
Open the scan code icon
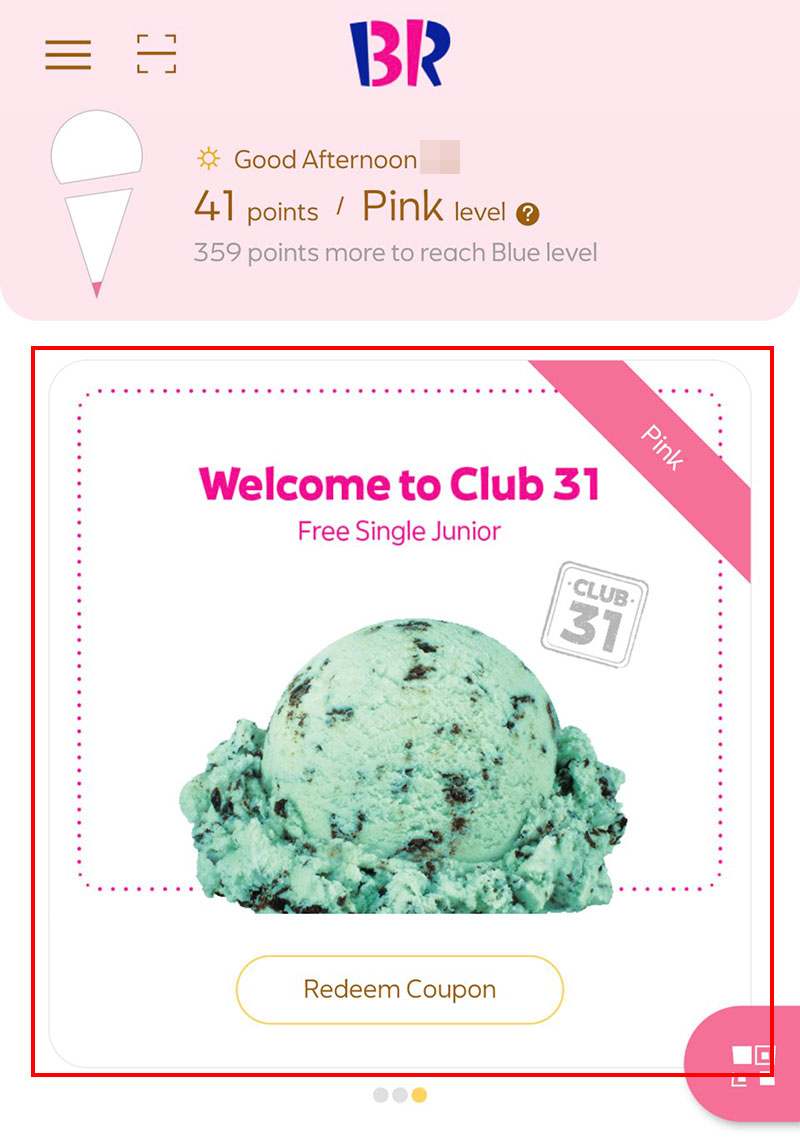point(157,54)
